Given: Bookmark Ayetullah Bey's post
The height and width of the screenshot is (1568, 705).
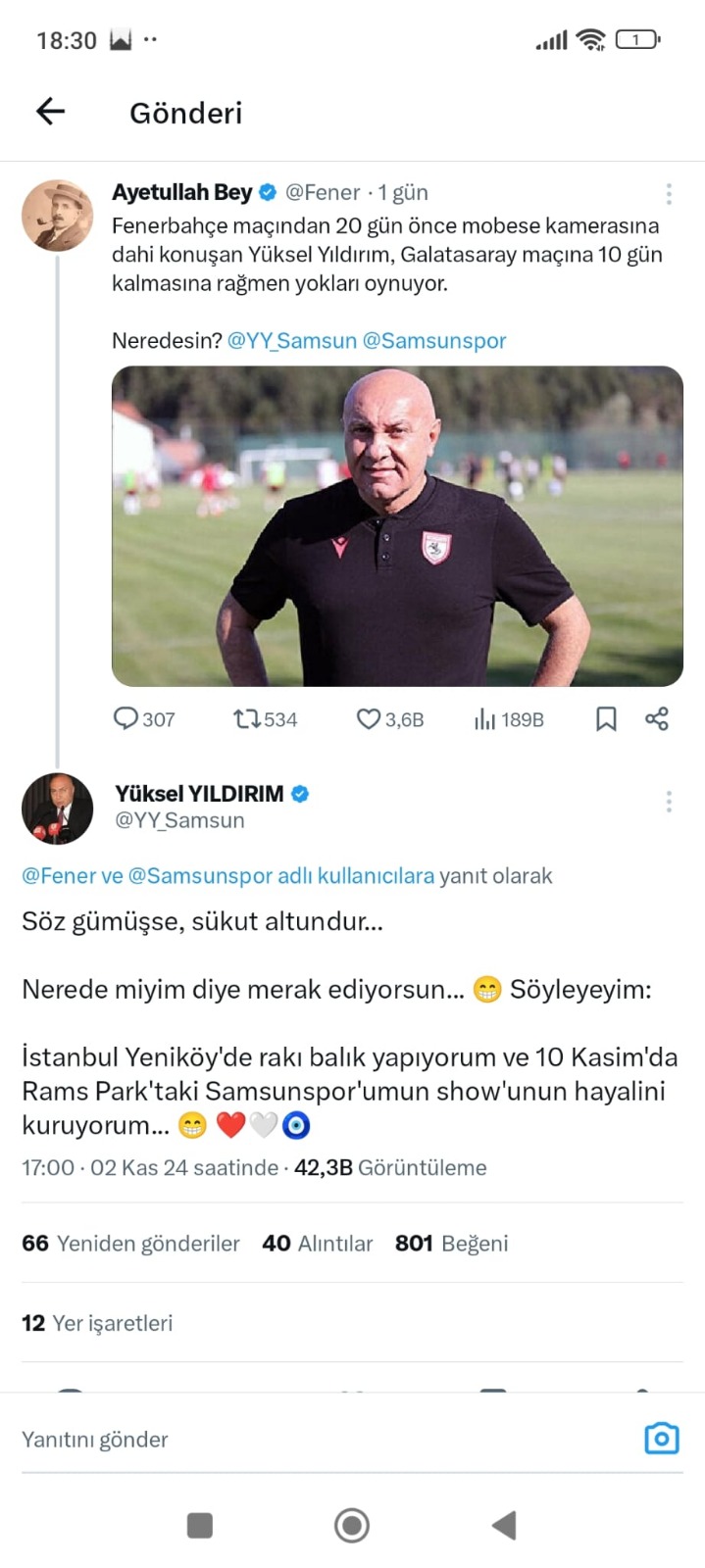Looking at the screenshot, I should 606,719.
